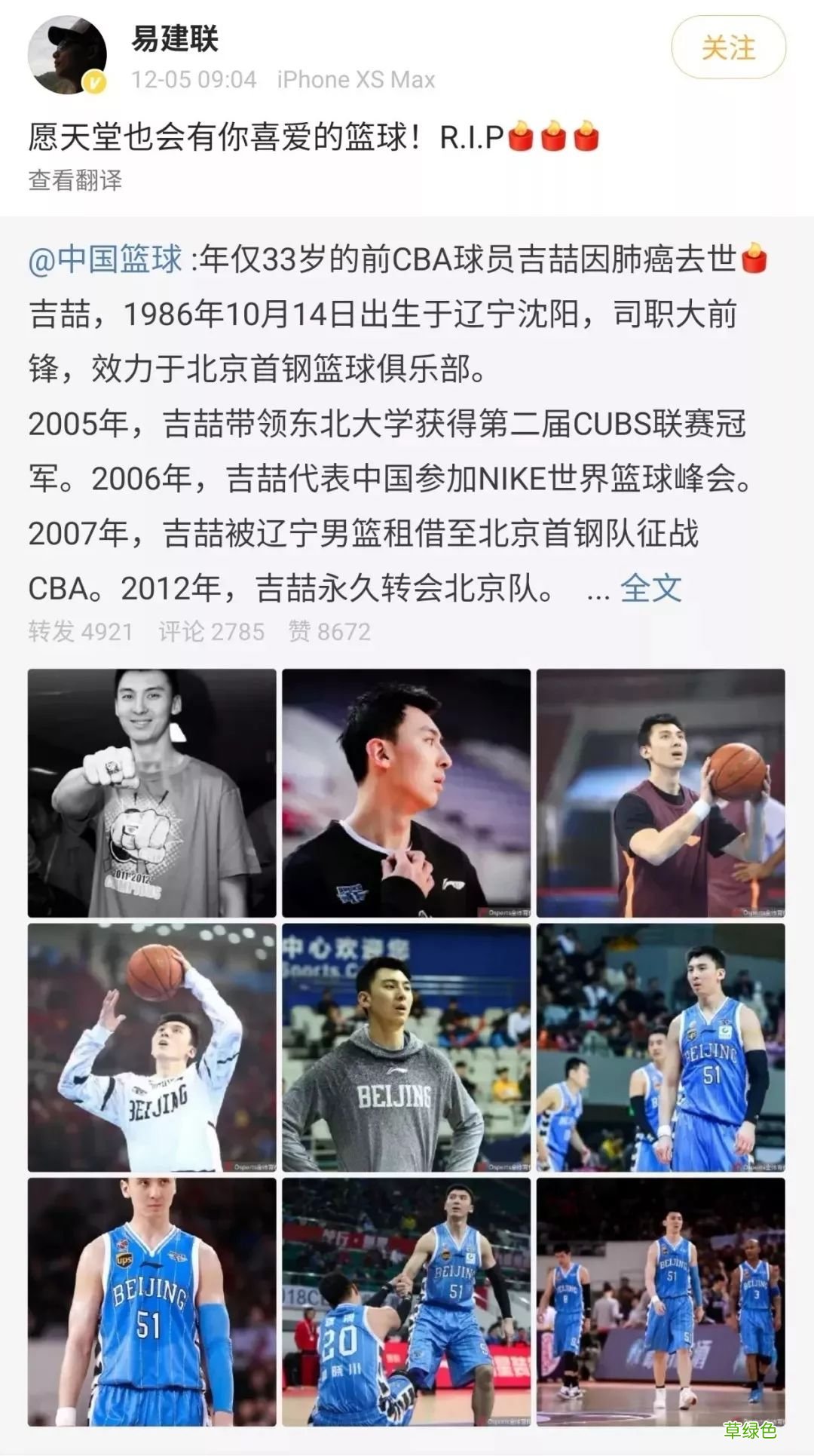Tap the iPhone XS Max source label
The width and height of the screenshot is (814, 1456).
point(354,78)
